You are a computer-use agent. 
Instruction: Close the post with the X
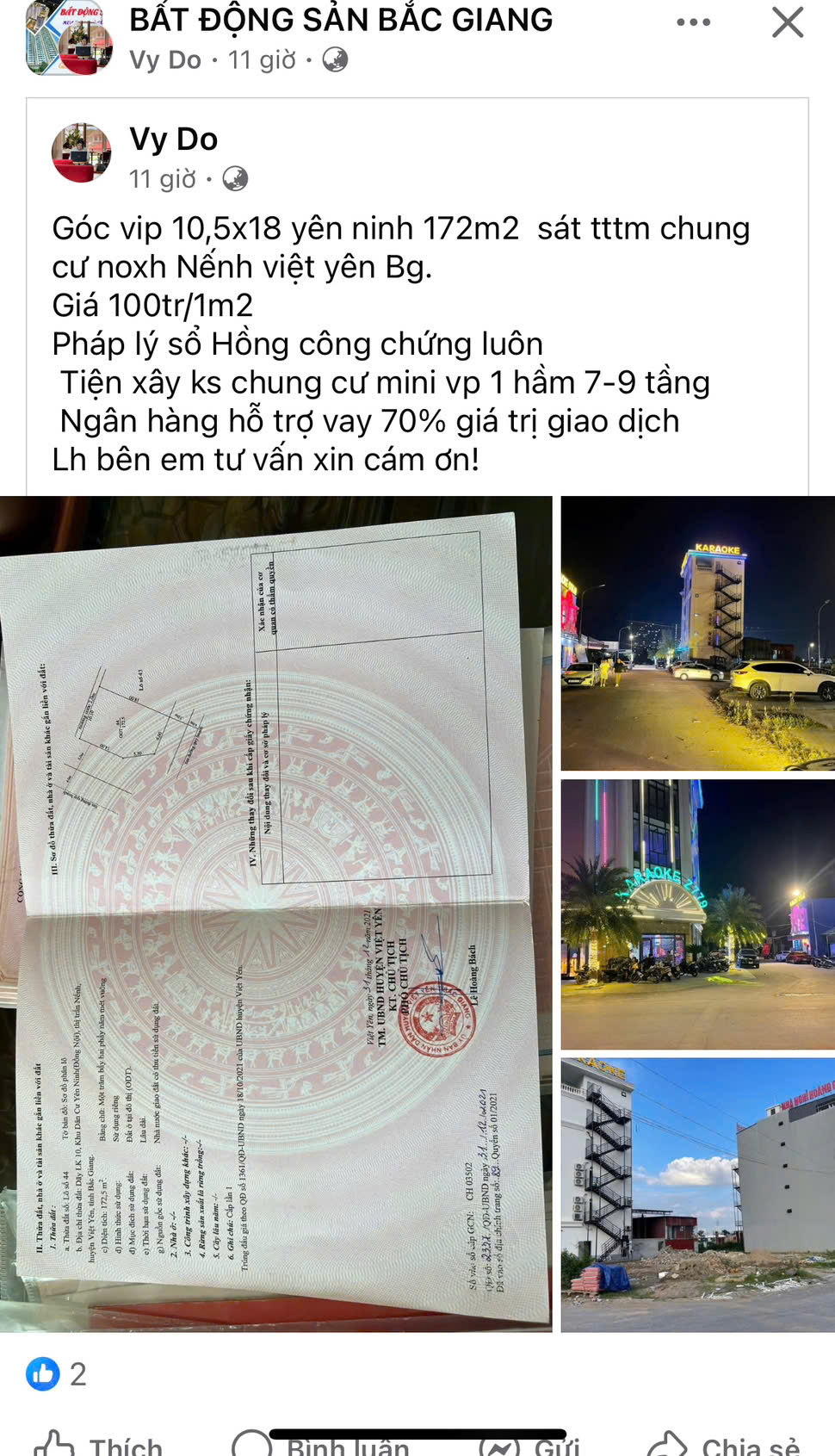coord(787,22)
